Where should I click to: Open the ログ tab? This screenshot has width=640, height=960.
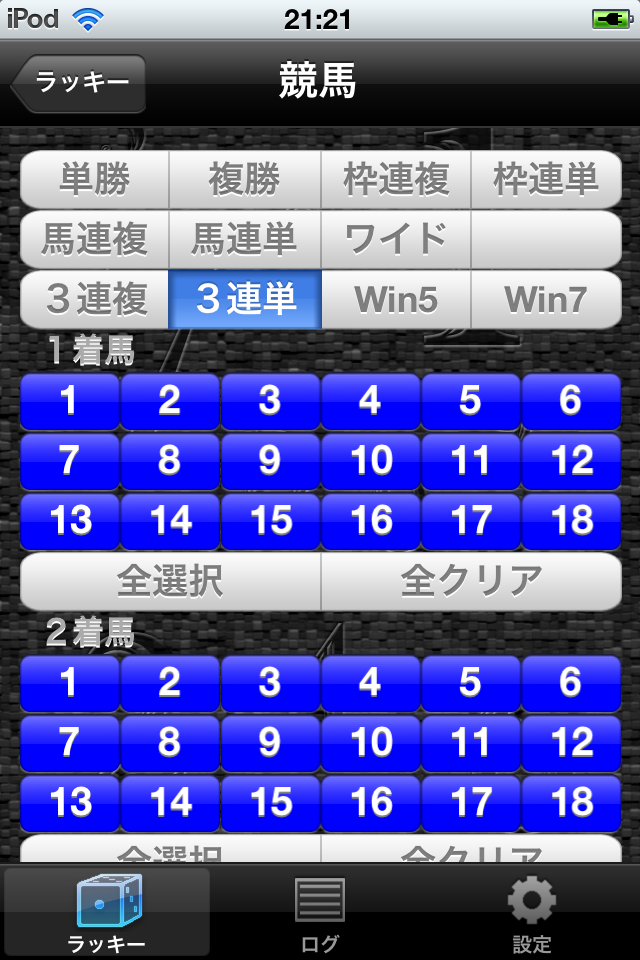320,914
